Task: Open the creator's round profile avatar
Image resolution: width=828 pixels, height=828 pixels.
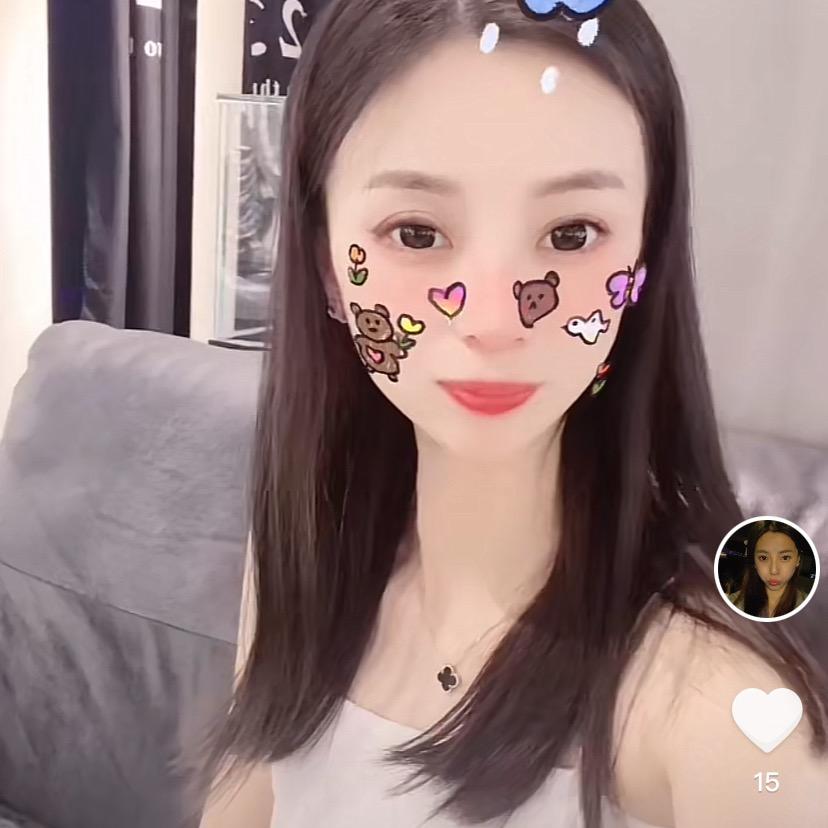Action: (x=767, y=569)
